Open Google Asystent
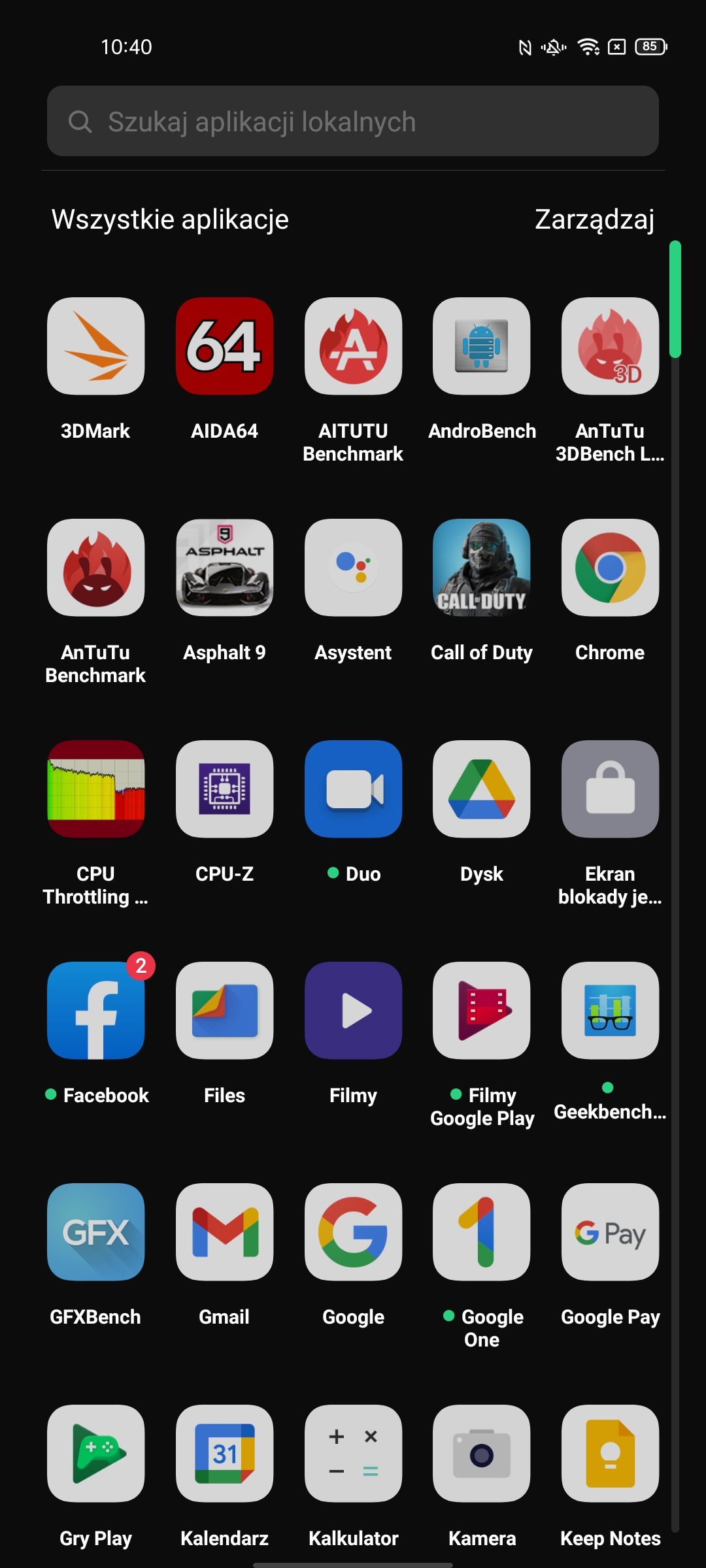 pos(353,568)
